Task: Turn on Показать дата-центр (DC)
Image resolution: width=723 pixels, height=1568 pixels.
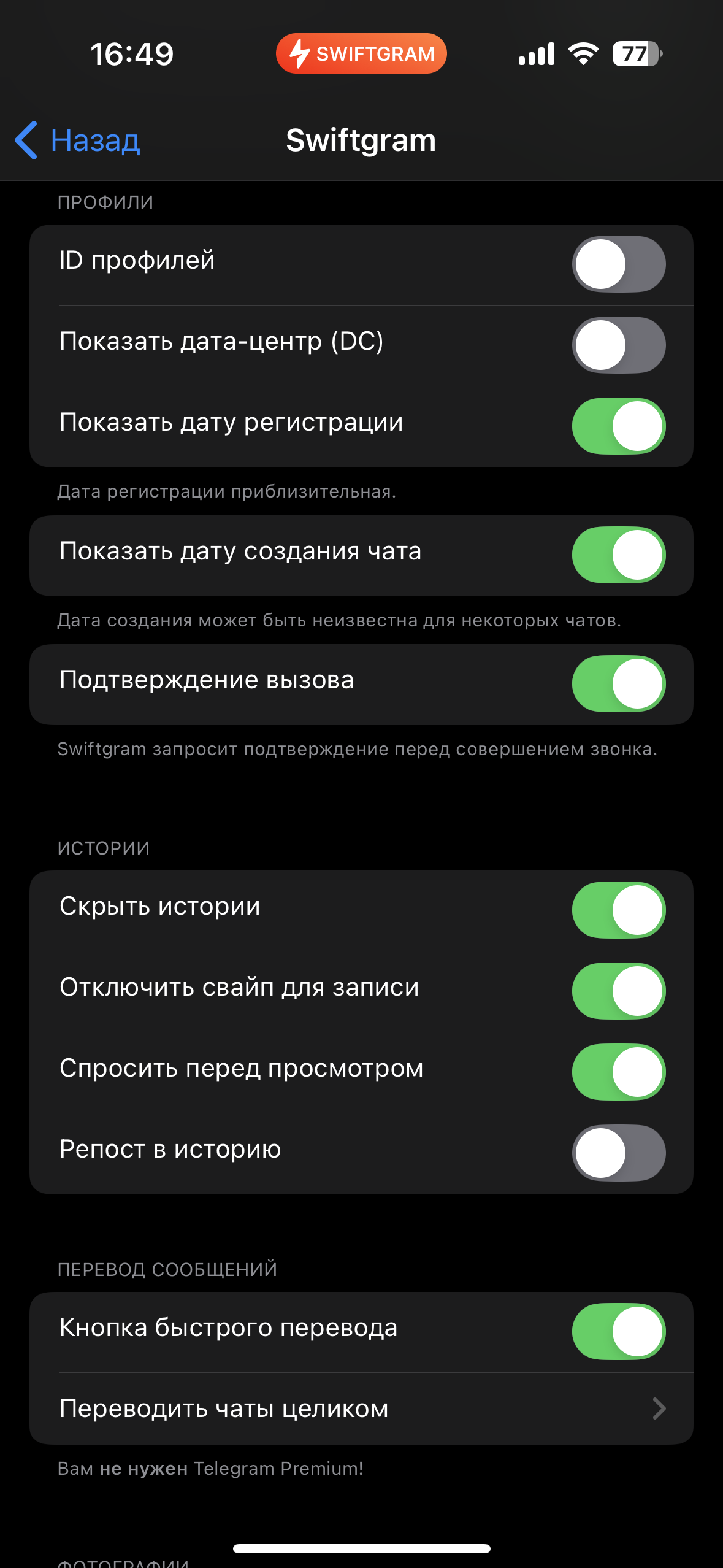Action: (619, 345)
